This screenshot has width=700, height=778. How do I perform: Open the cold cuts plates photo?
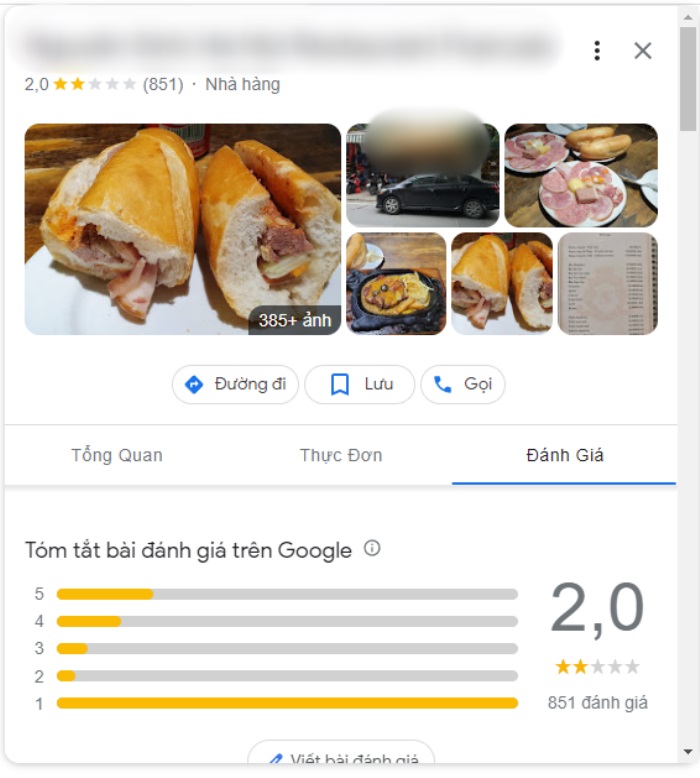(580, 176)
